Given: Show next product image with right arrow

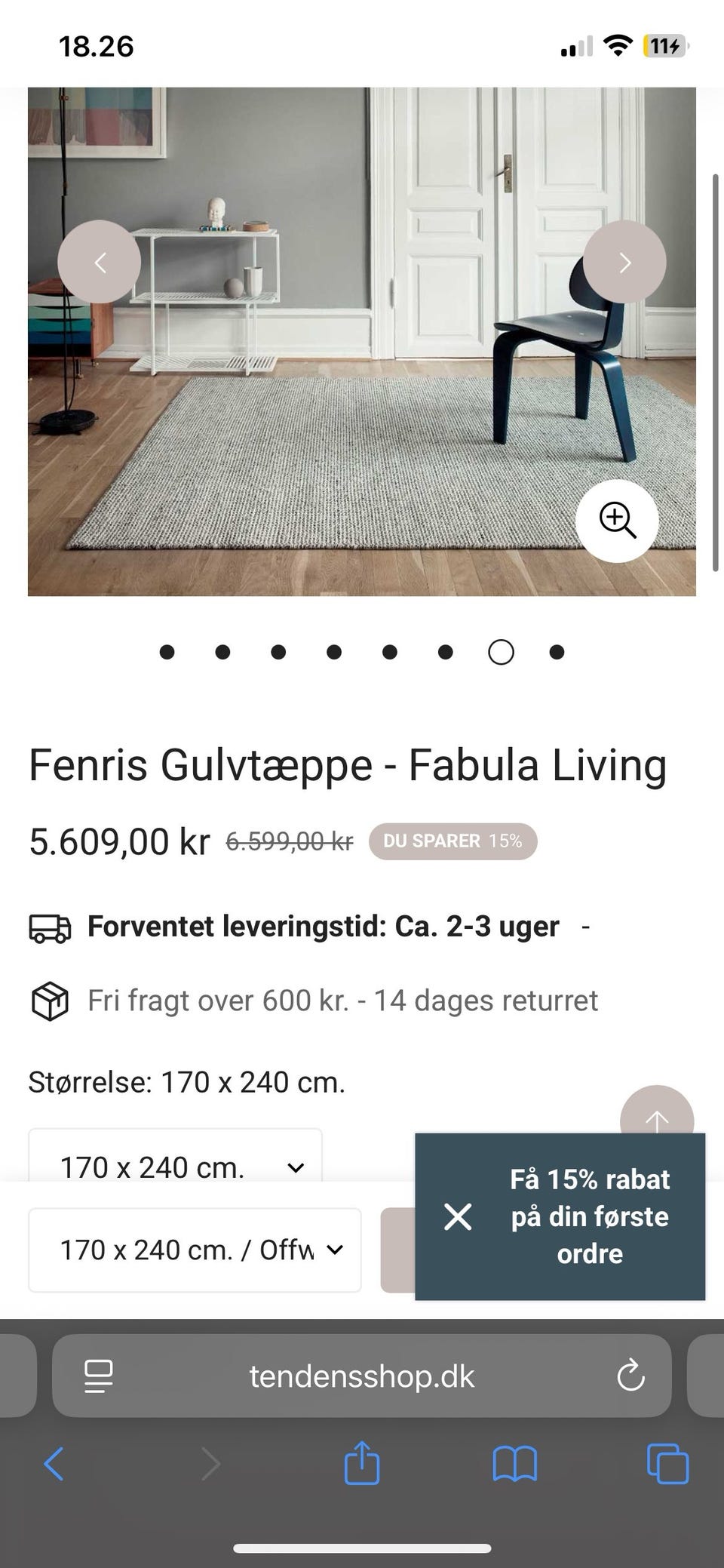Looking at the screenshot, I should pos(624,262).
